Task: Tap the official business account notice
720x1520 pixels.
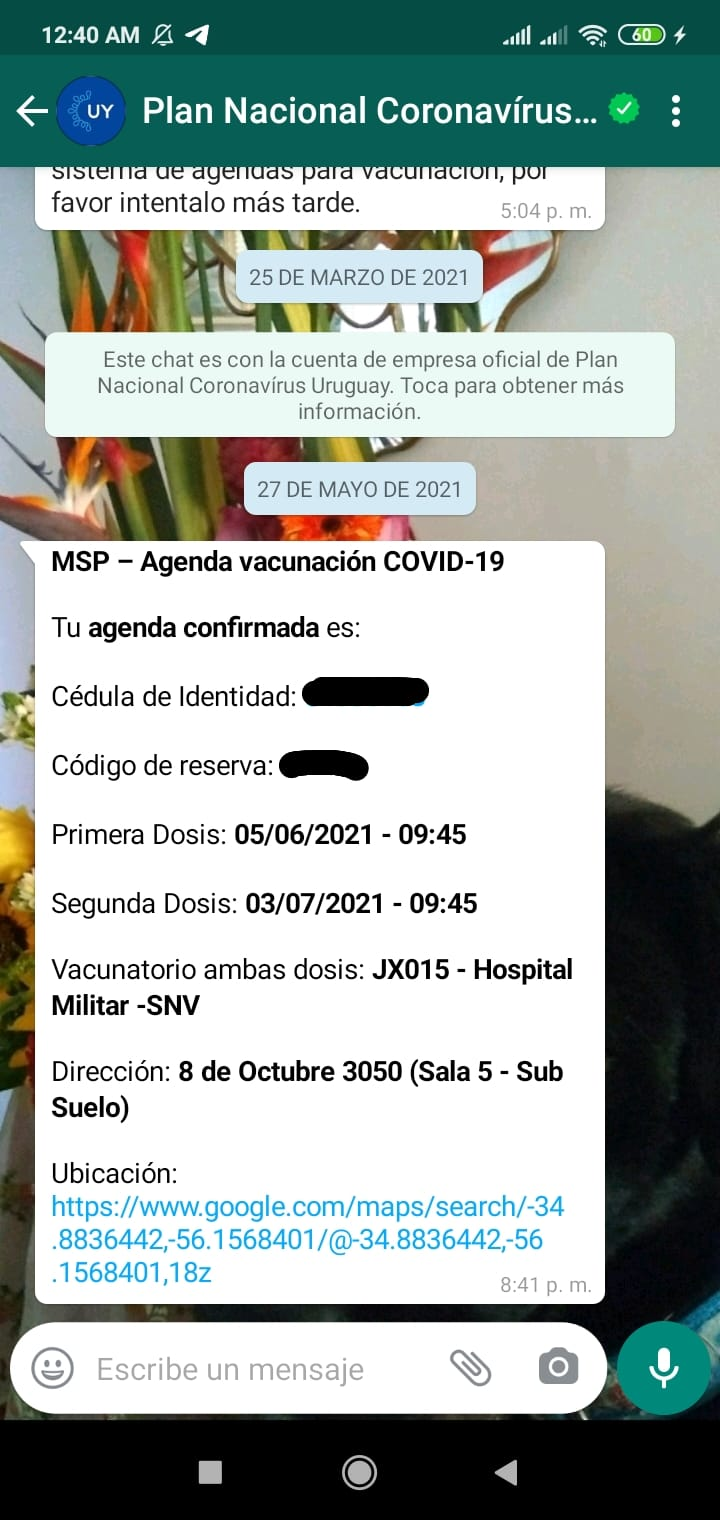Action: 360,385
